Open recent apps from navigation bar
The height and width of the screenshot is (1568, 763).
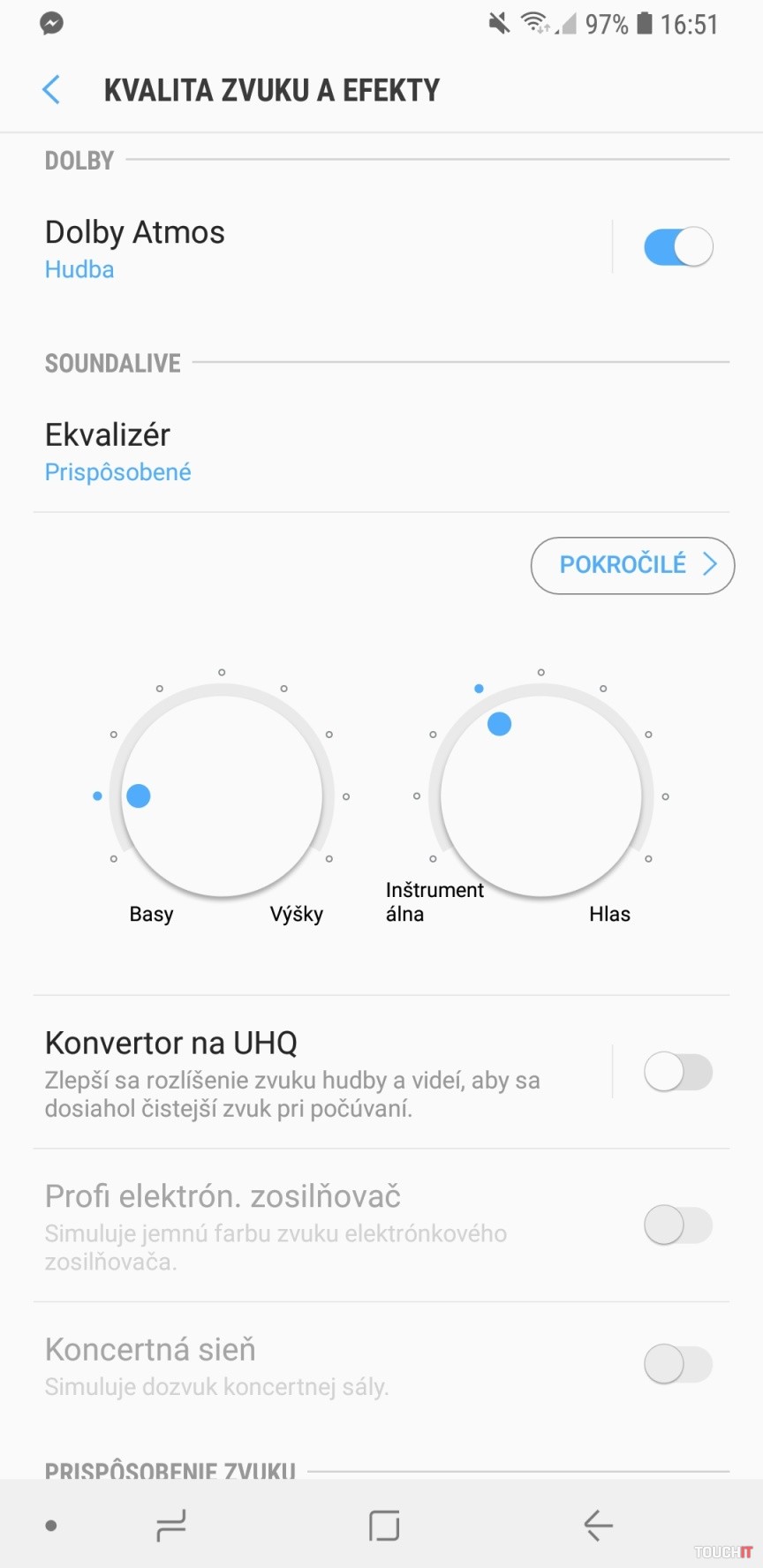coord(170,1525)
